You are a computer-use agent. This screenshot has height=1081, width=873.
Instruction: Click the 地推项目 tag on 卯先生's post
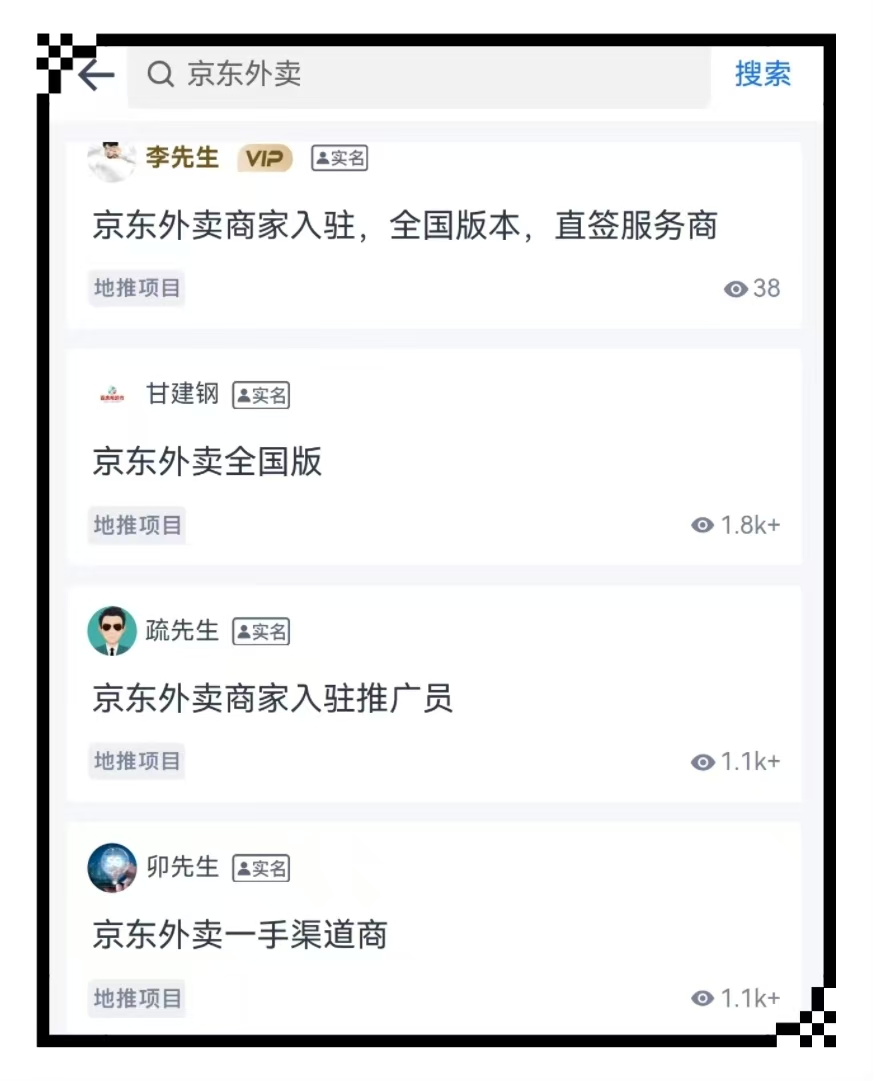[x=136, y=997]
